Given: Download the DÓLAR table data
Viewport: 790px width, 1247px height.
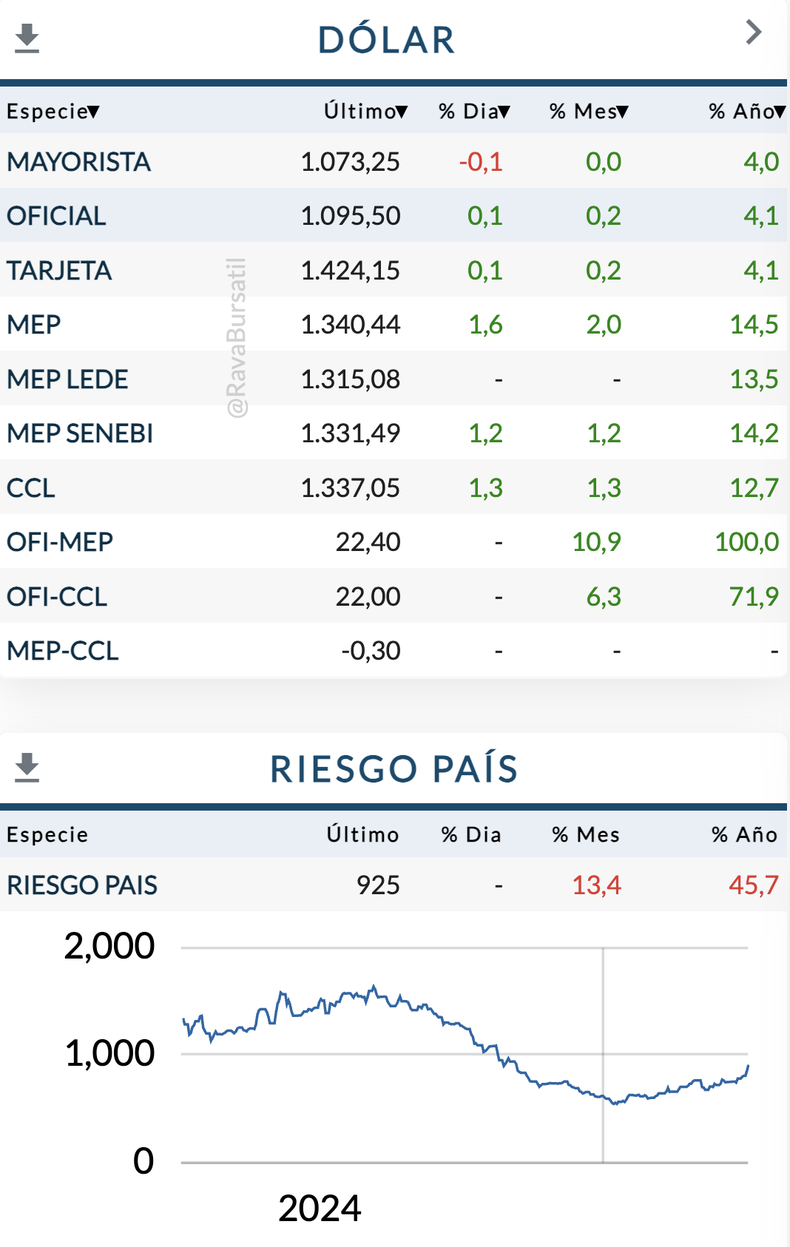Looking at the screenshot, I should 28,38.
